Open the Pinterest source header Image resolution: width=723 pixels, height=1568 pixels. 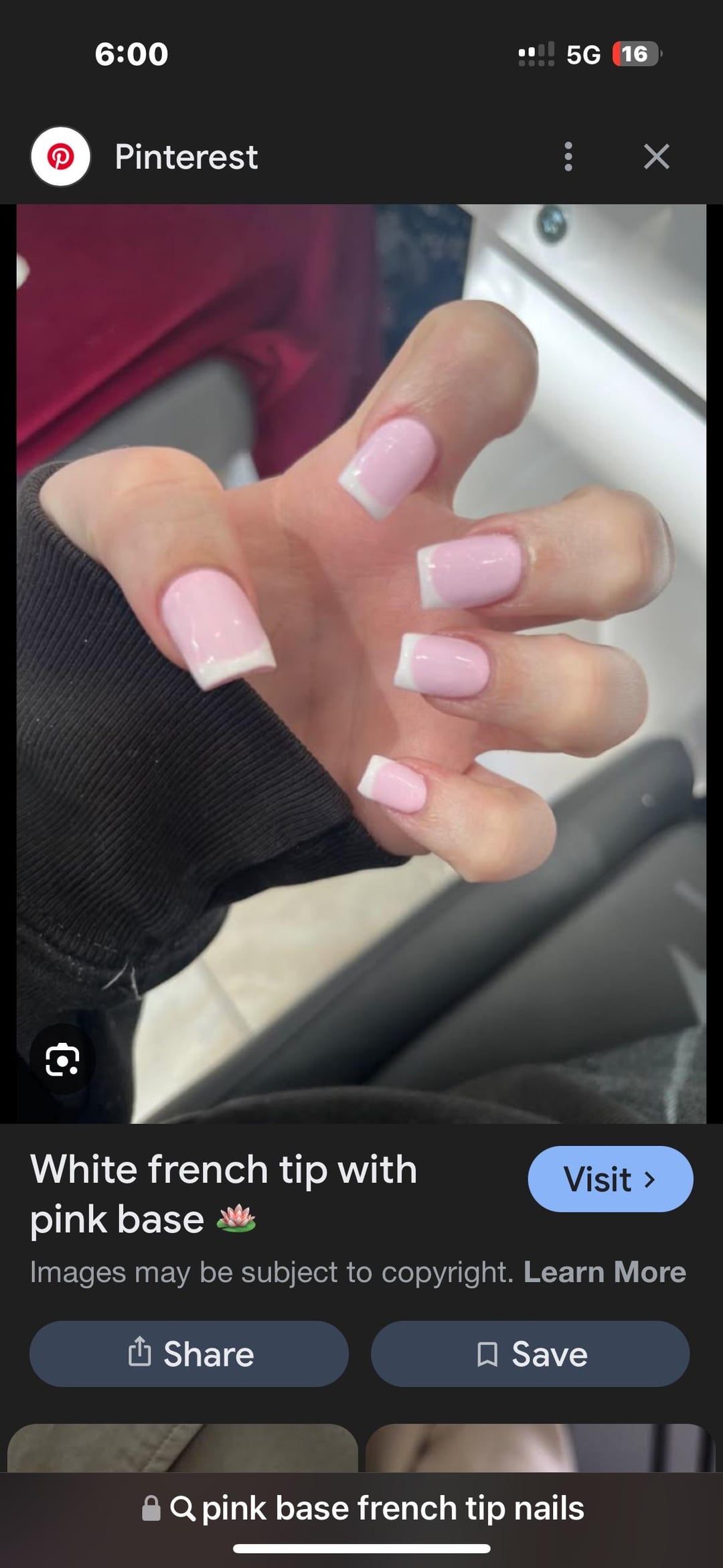(185, 157)
